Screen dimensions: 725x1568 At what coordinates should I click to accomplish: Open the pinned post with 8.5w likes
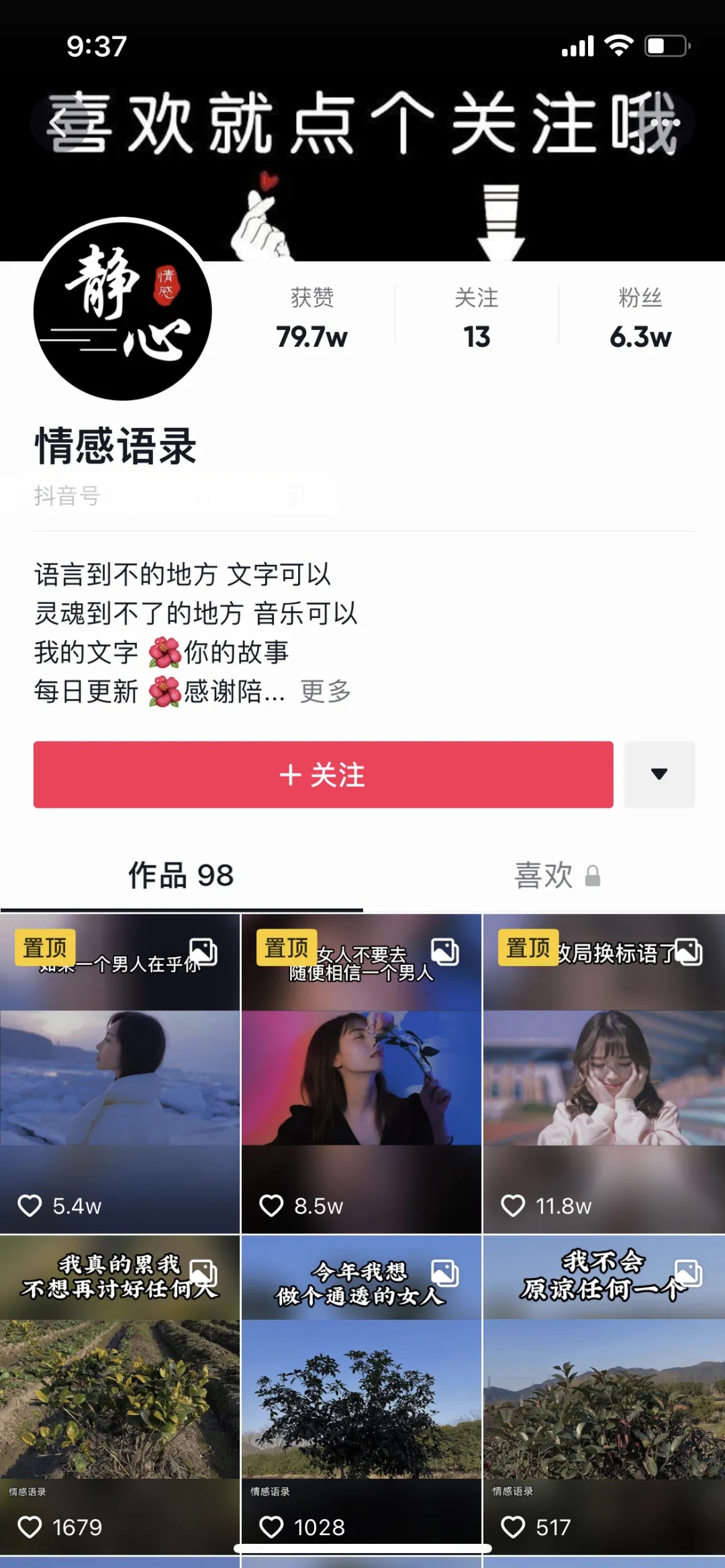(x=361, y=1074)
